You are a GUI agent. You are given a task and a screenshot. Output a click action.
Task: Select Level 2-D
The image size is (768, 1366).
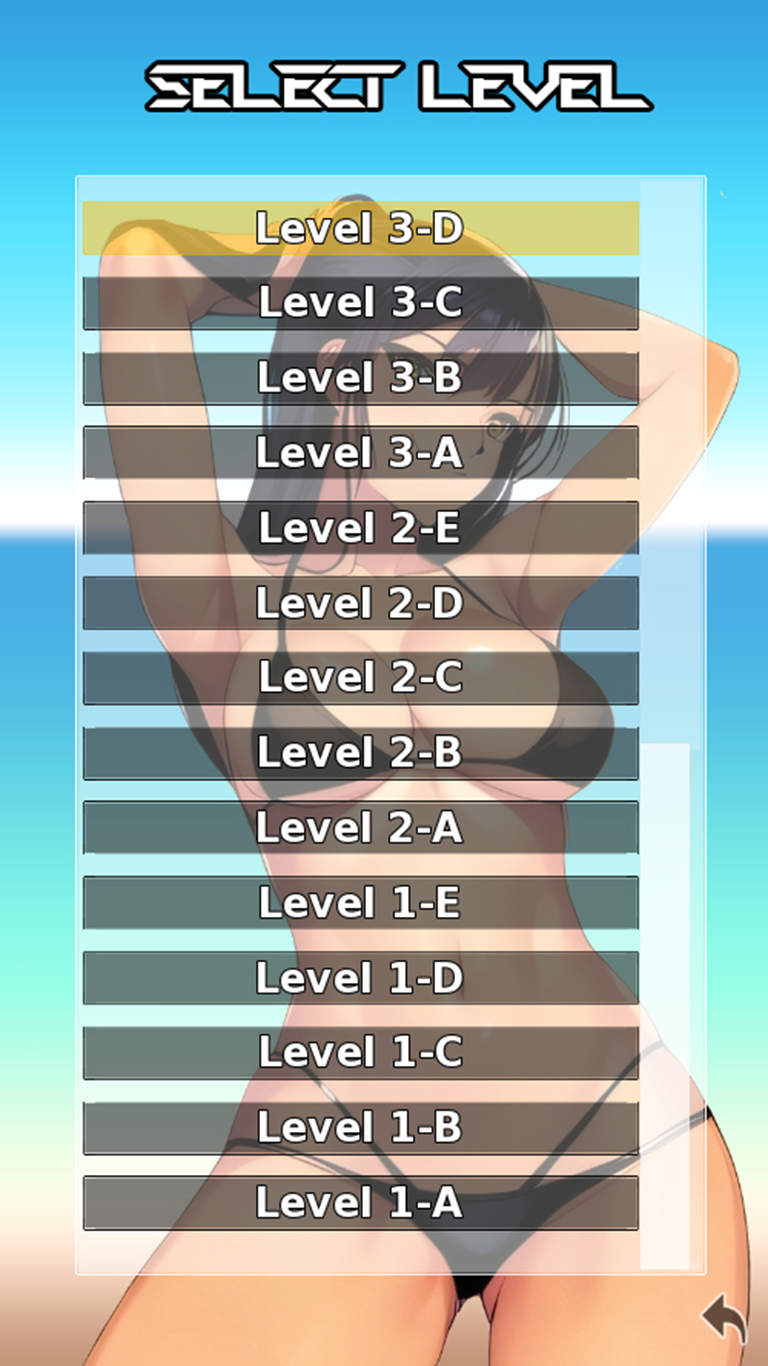click(x=361, y=603)
